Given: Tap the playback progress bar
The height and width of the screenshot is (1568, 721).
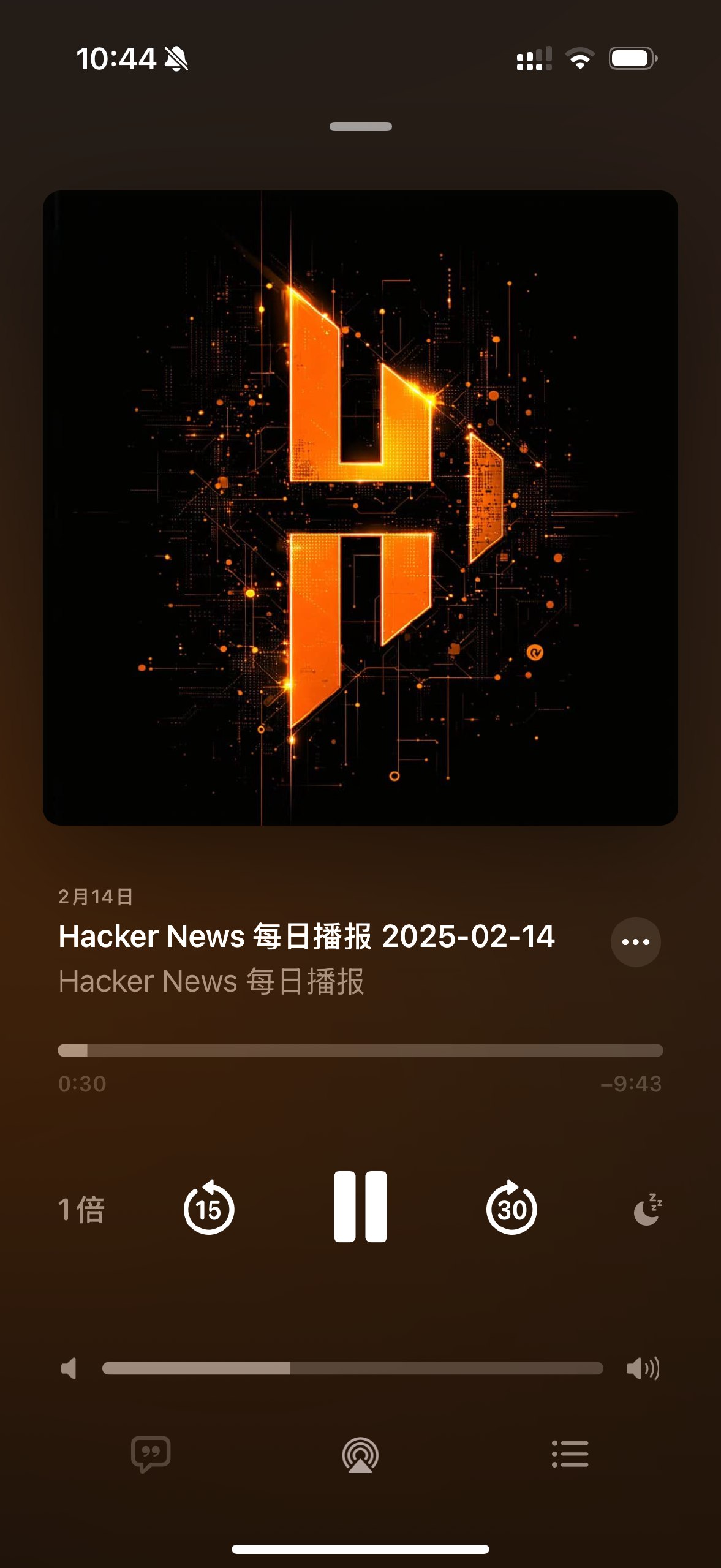Looking at the screenshot, I should (x=360, y=1050).
